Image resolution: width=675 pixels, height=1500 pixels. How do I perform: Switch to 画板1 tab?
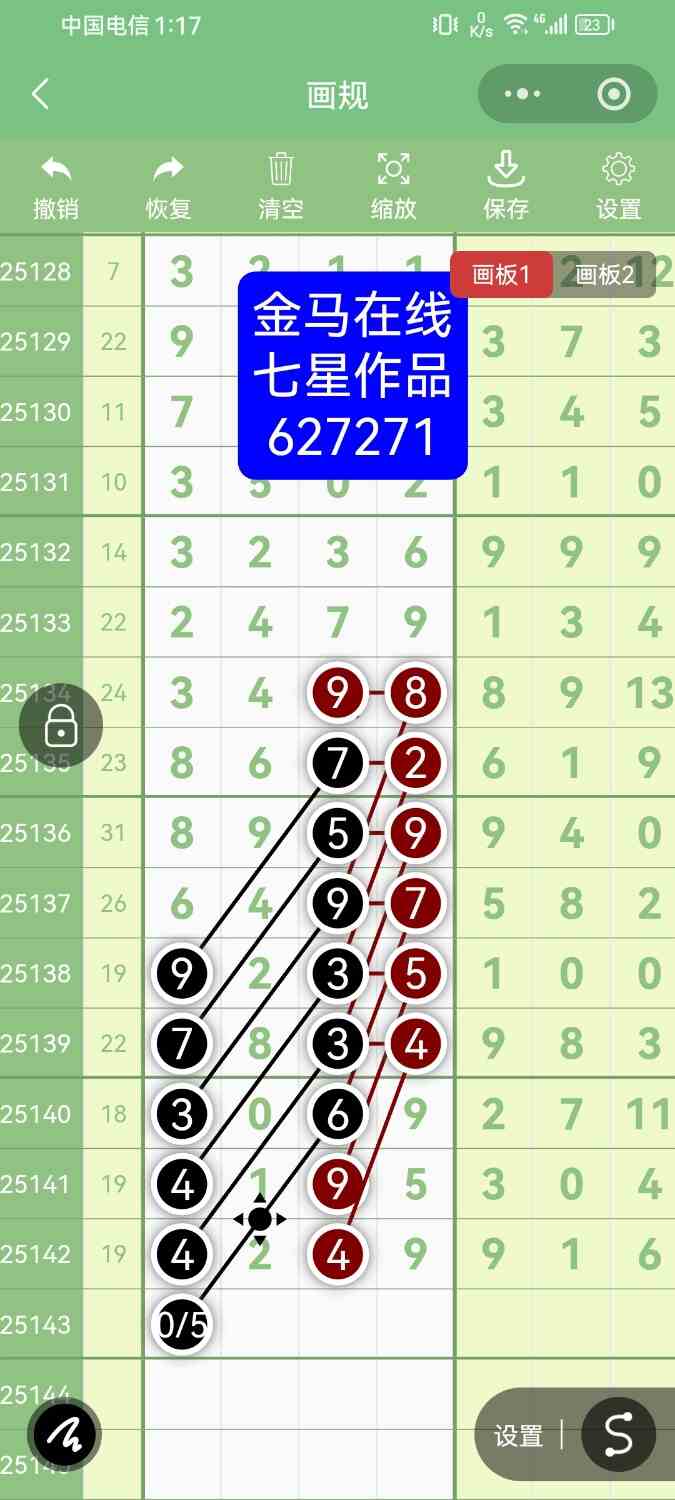click(x=500, y=275)
